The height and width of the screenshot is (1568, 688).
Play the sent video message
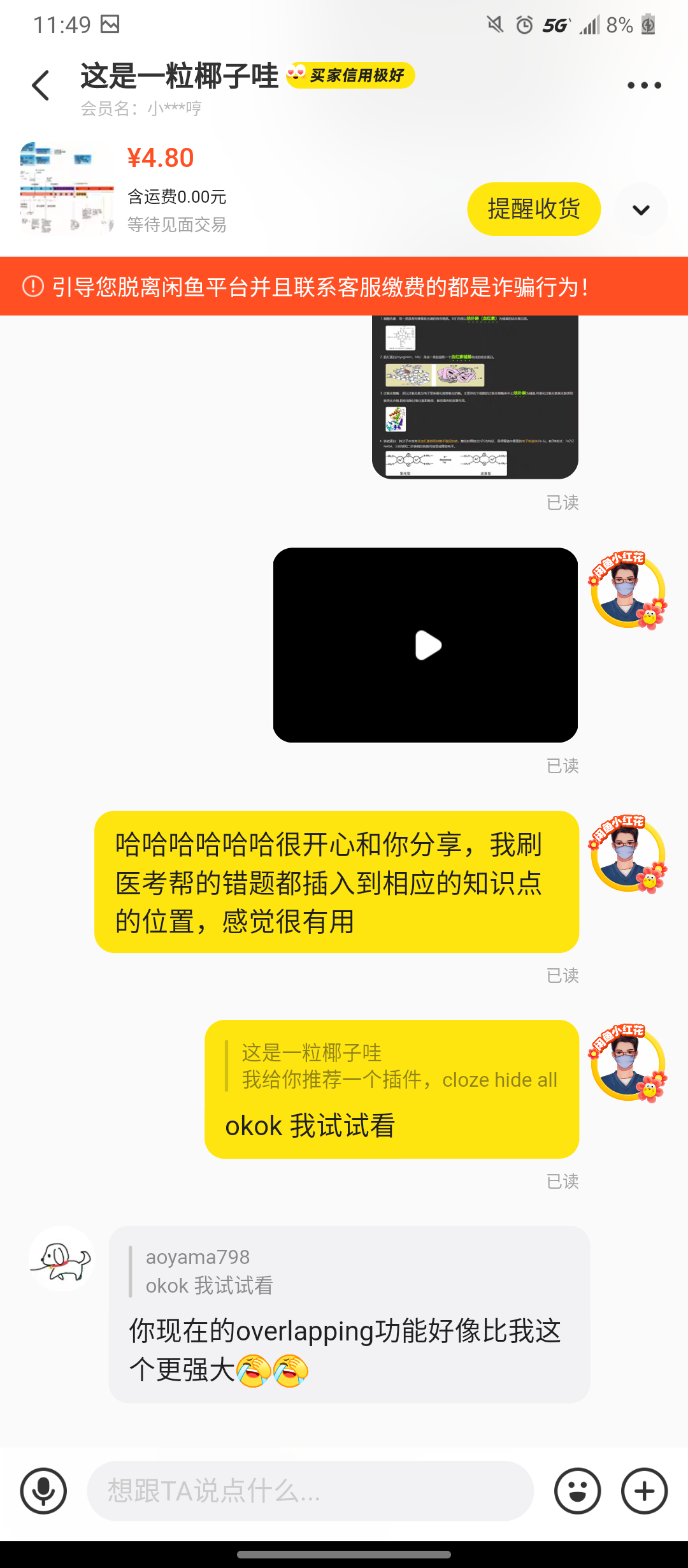tap(426, 645)
